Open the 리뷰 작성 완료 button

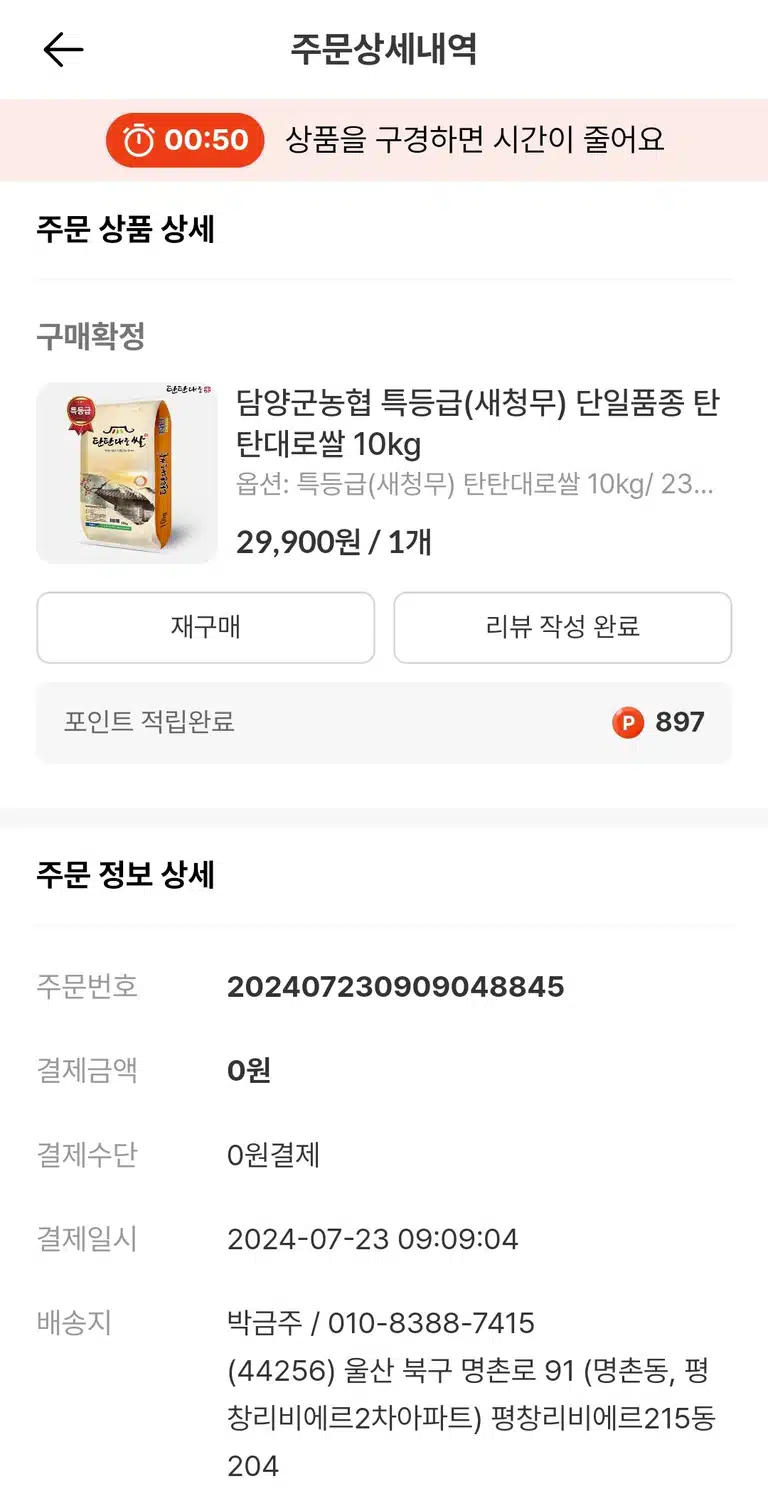tap(563, 627)
